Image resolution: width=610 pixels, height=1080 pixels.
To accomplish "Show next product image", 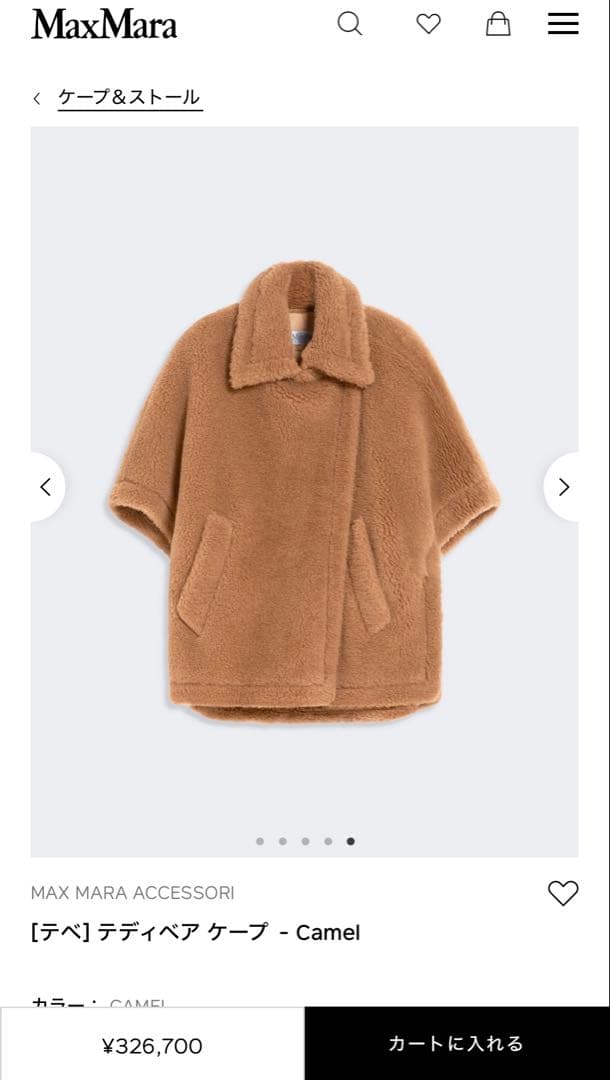I will [564, 487].
